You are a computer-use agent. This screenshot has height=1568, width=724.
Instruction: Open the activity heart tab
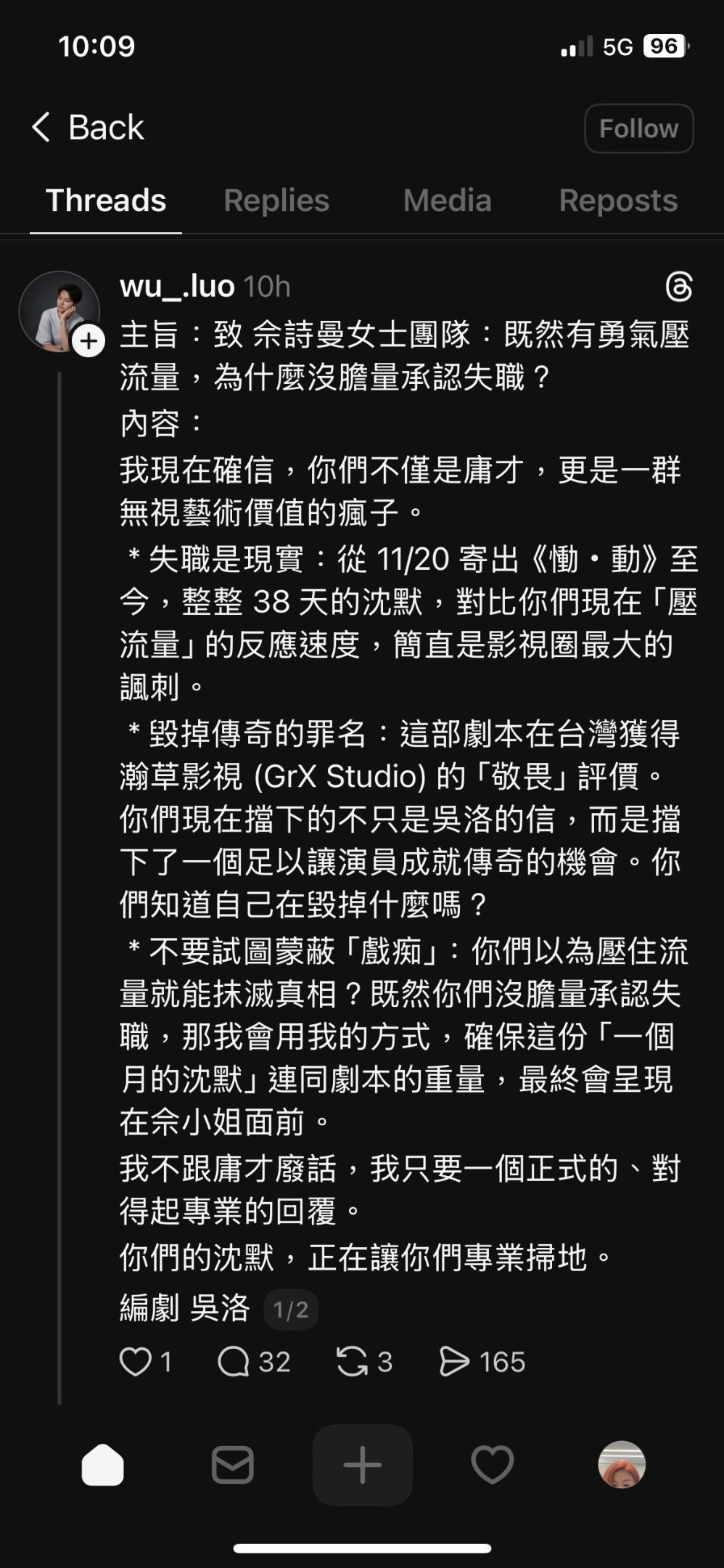(493, 1465)
